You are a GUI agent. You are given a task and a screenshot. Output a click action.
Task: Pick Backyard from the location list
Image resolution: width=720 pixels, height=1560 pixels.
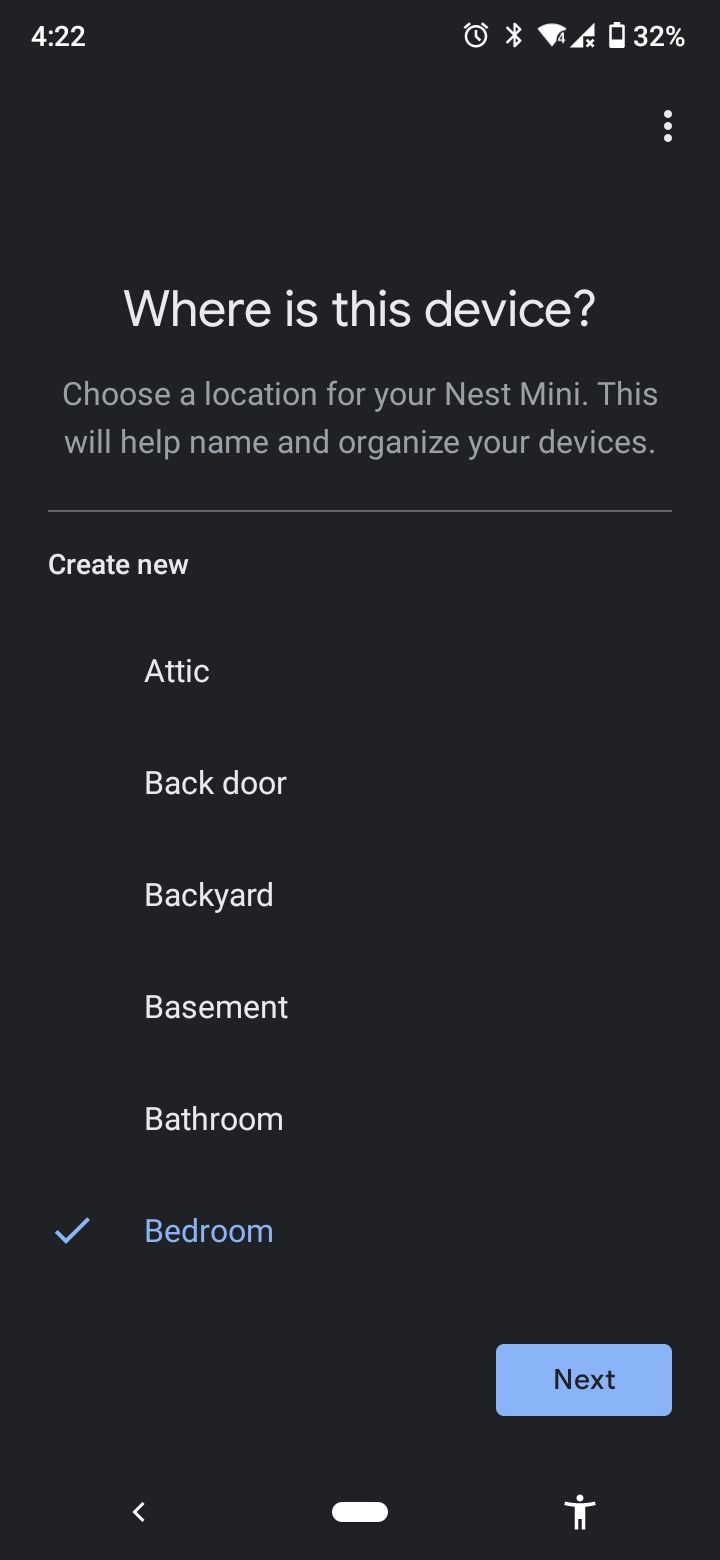(208, 895)
